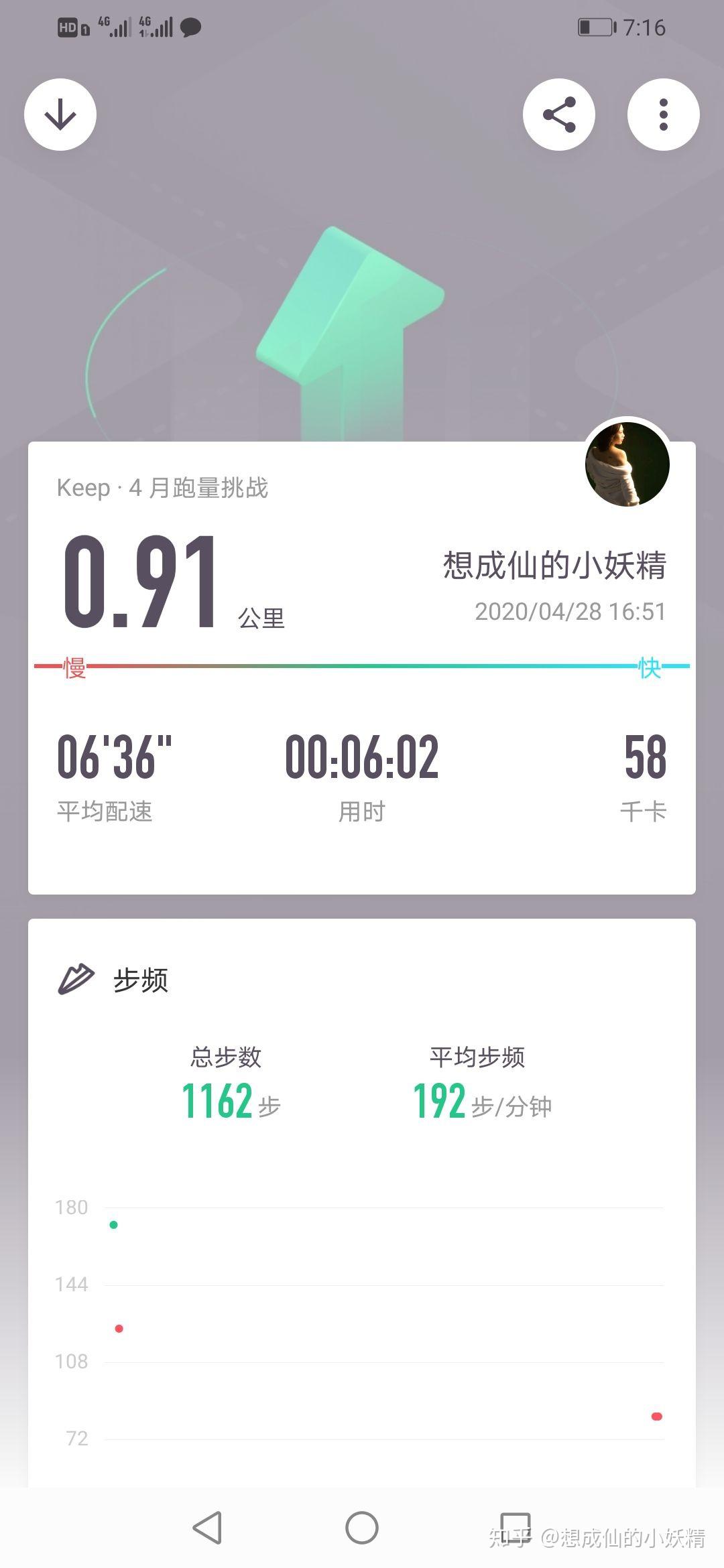This screenshot has width=724, height=1568.
Task: Click the battery indicator icon
Action: coord(596,27)
